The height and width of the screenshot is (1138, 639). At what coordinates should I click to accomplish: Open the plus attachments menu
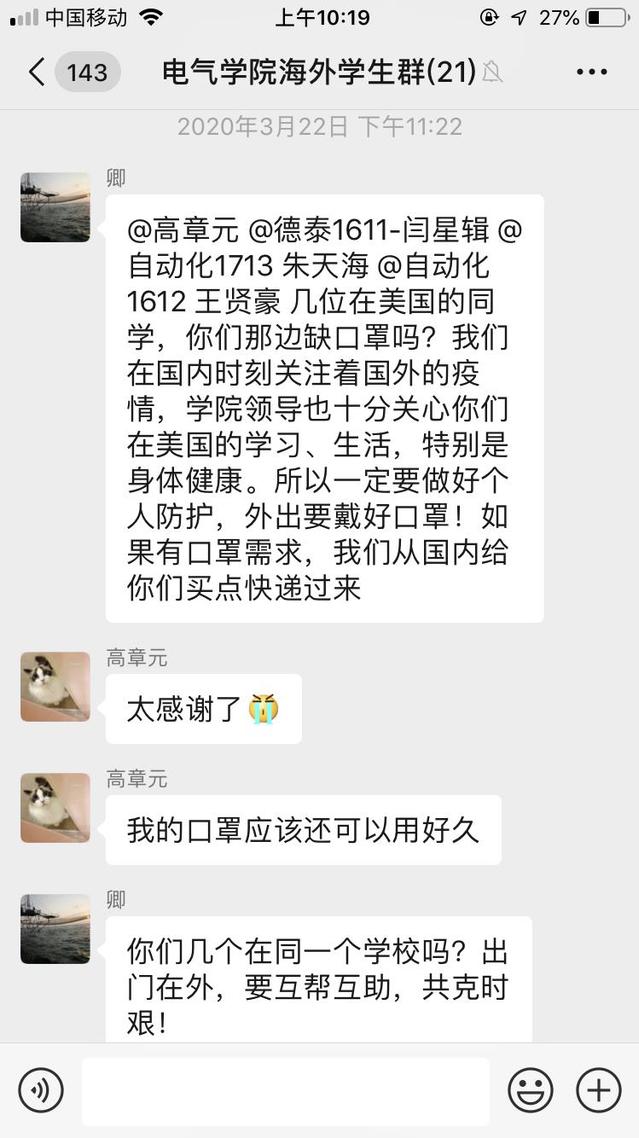point(599,1090)
